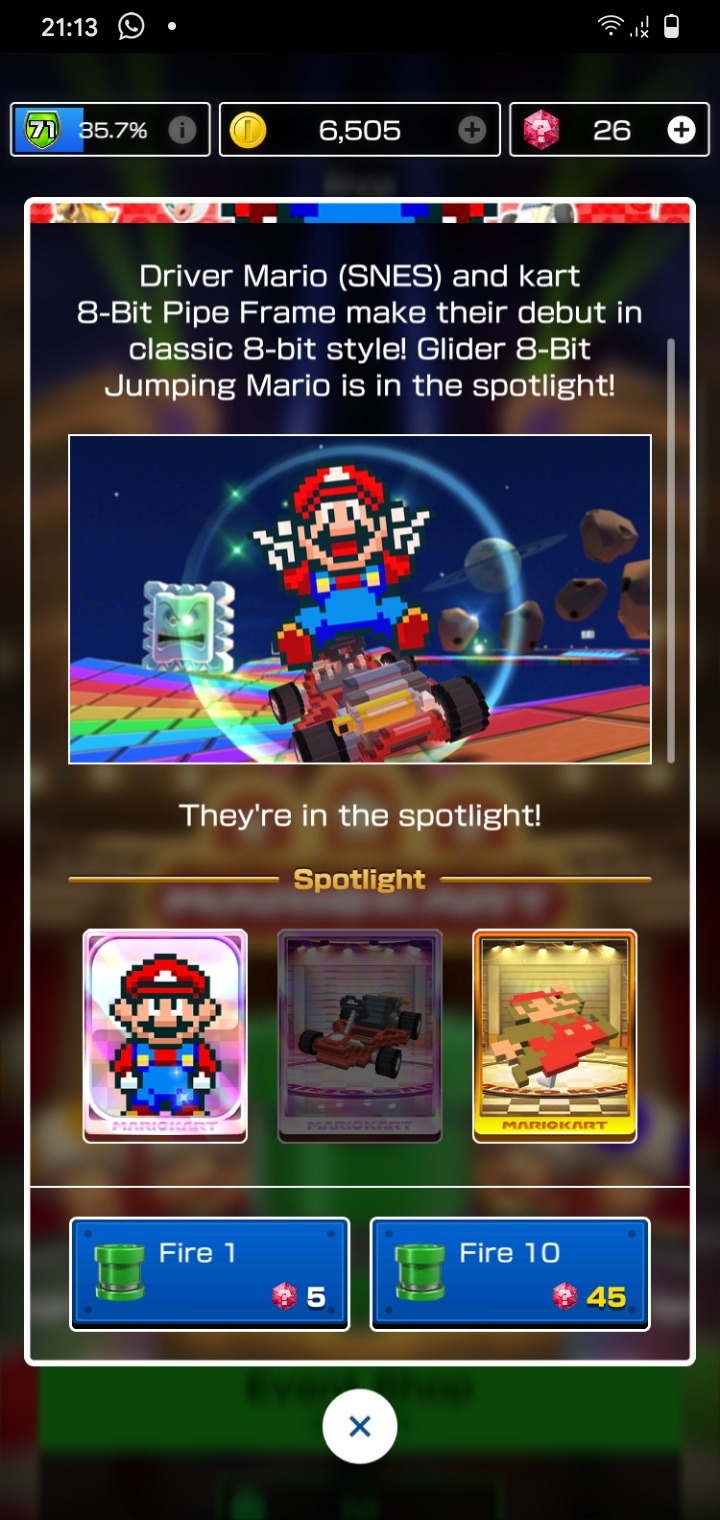Fire the pipe once for 5 rubies
Screen dimensions: 720x1520
click(x=209, y=1273)
